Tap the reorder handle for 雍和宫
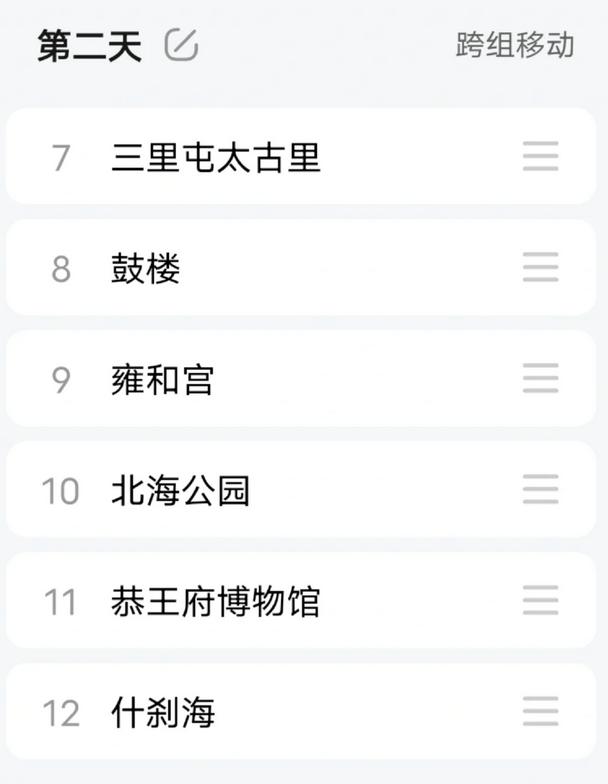Image resolution: width=608 pixels, height=784 pixels. pos(540,379)
